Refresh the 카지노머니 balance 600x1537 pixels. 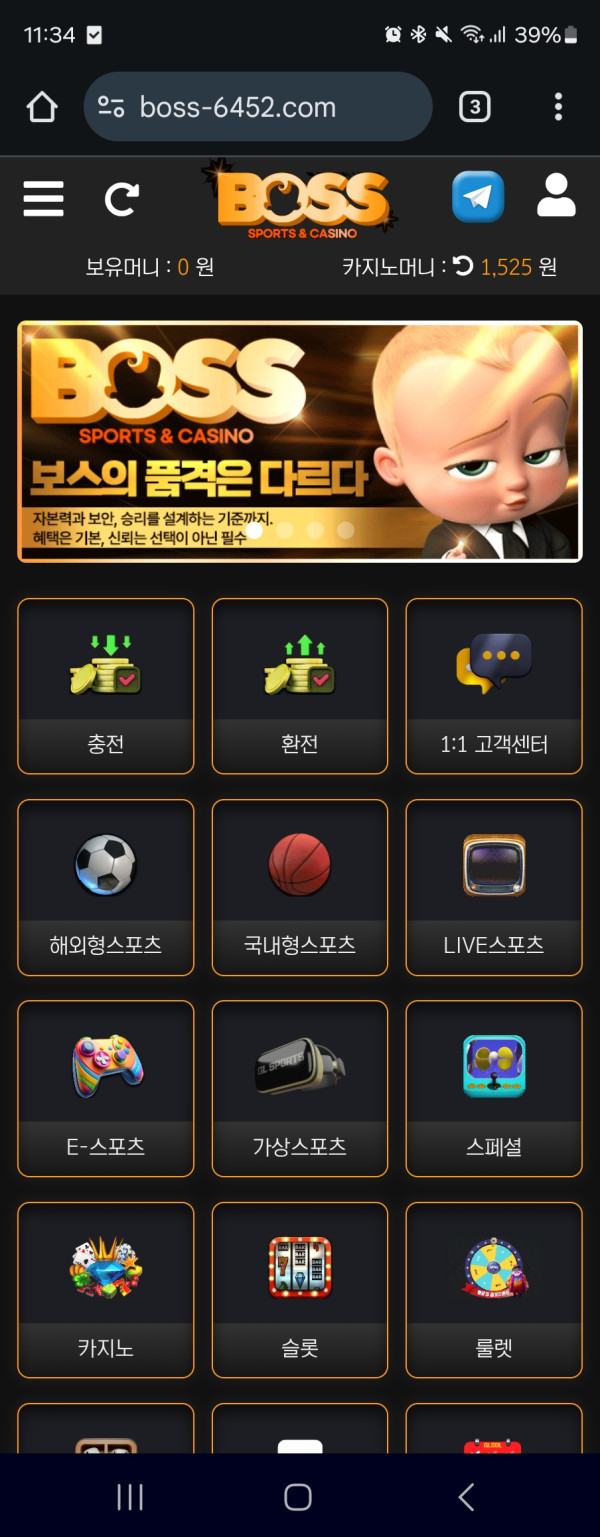click(463, 266)
